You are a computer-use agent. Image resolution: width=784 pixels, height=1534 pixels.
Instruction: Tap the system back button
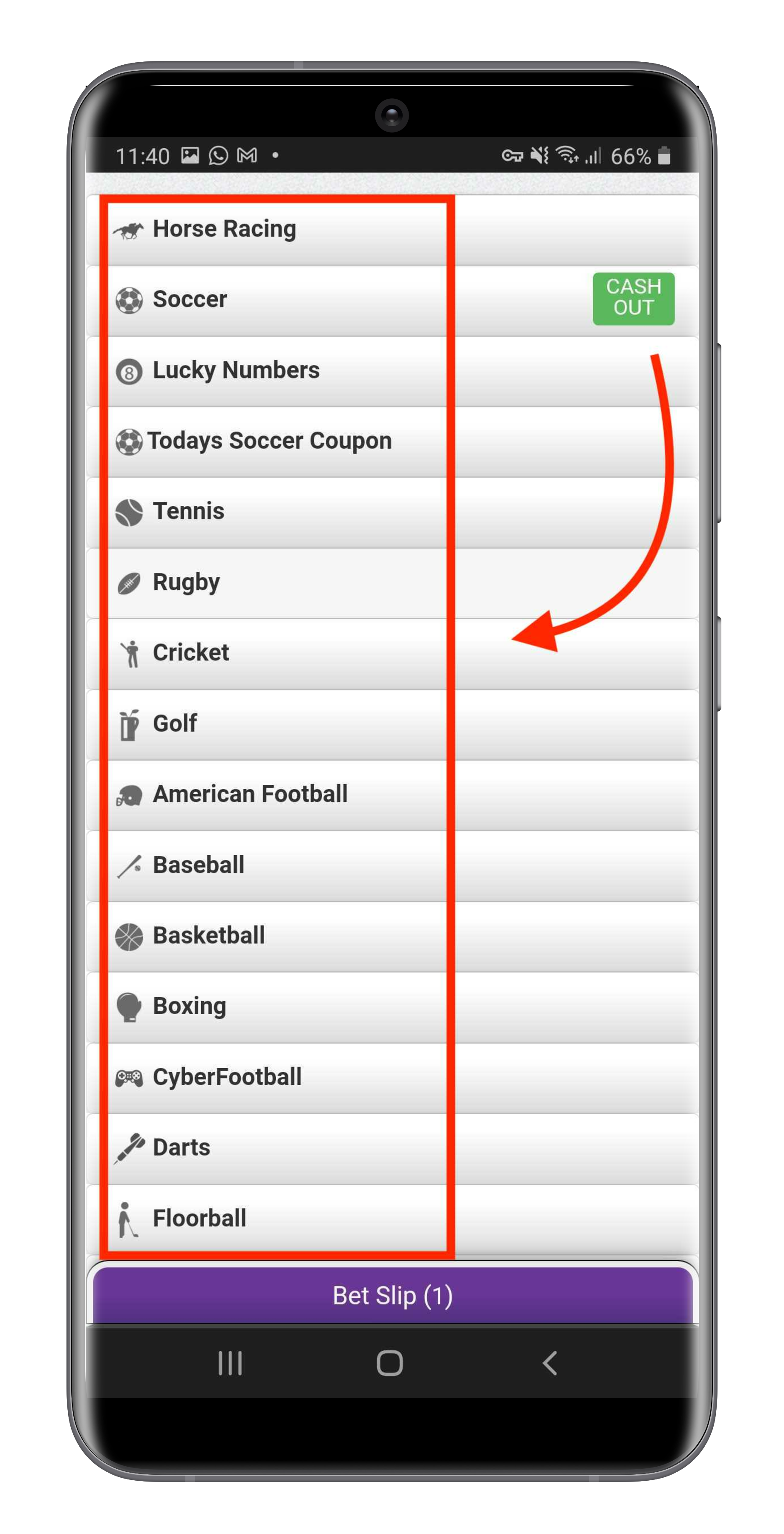click(x=550, y=1363)
